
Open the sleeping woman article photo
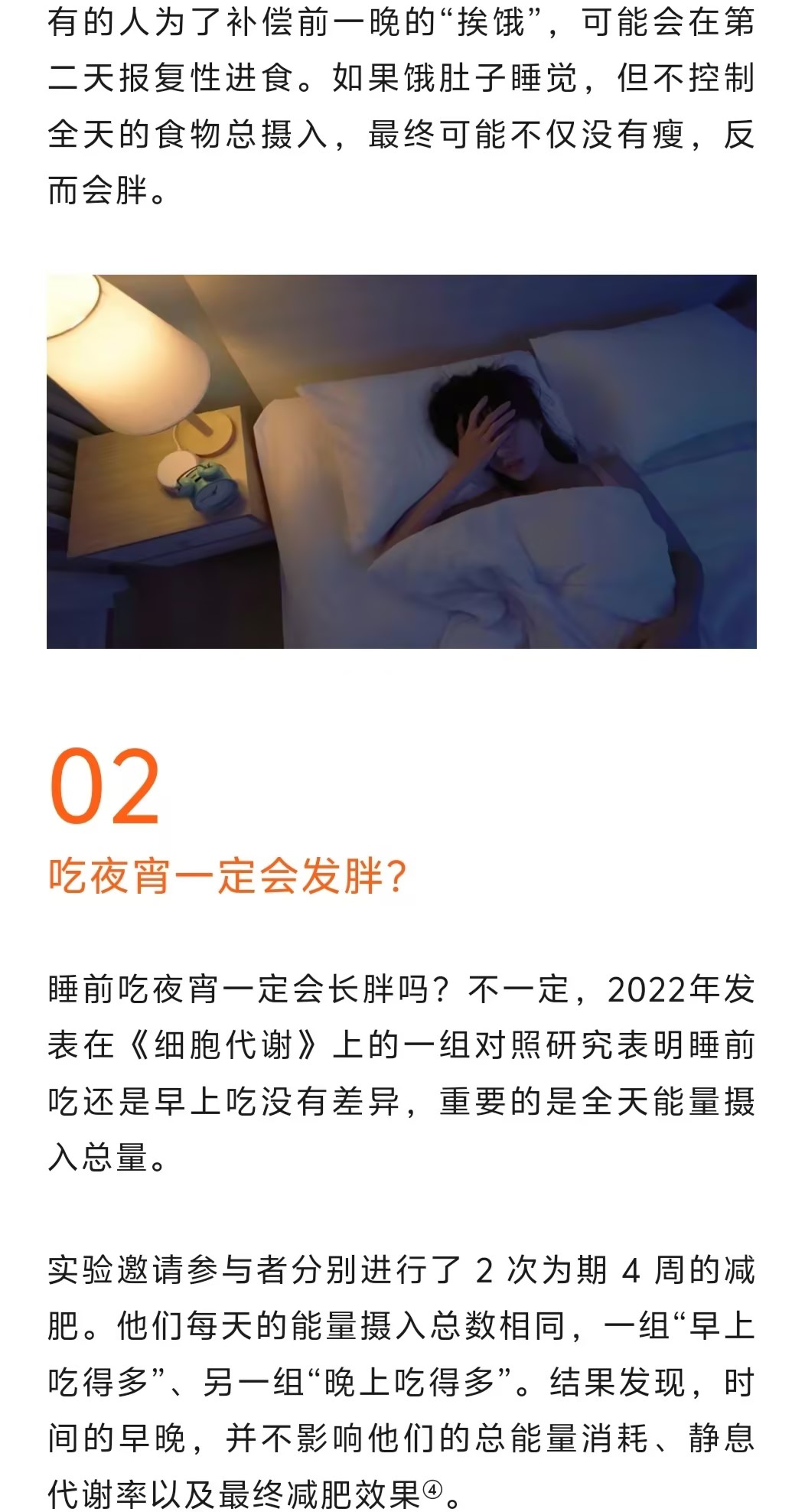pos(402,461)
